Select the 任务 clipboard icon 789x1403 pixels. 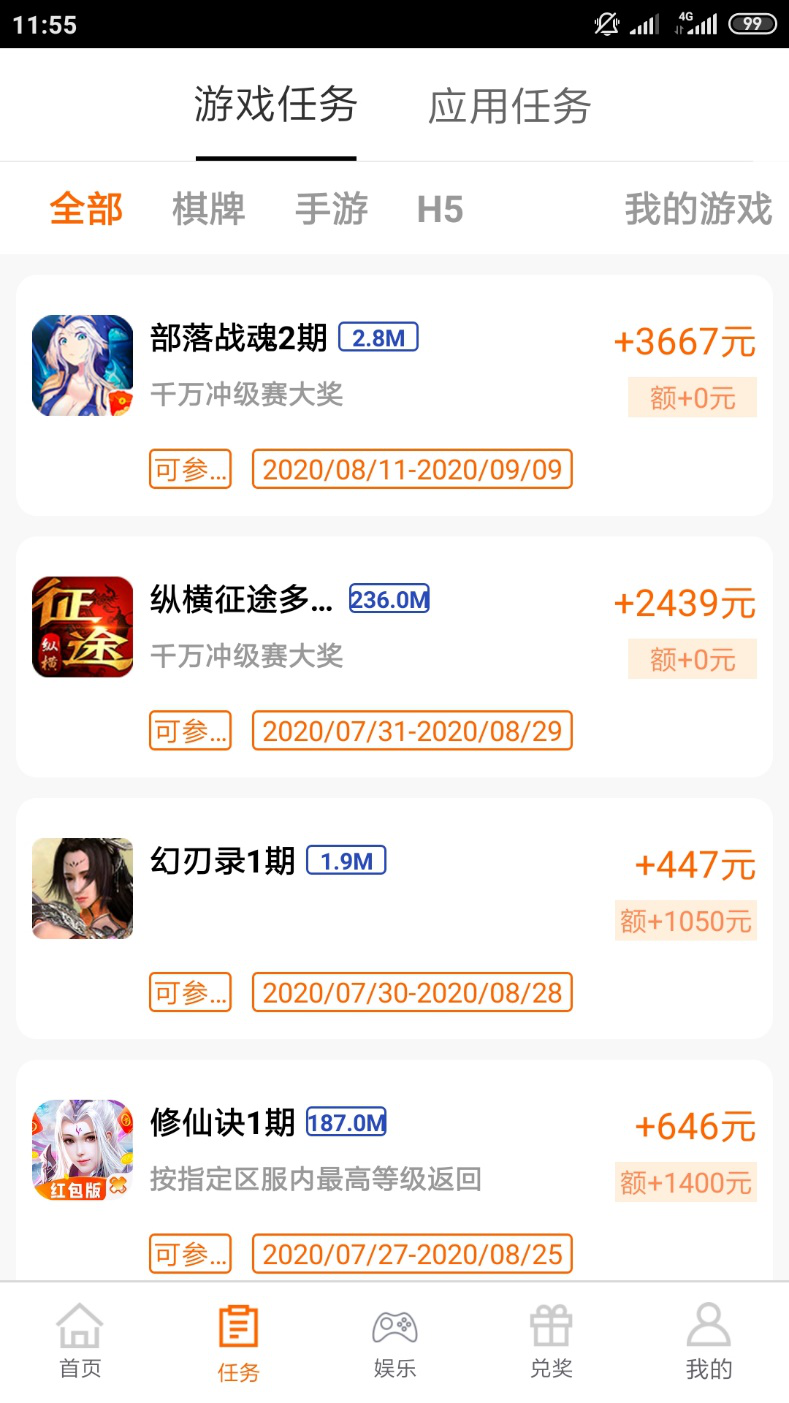[x=236, y=1340]
